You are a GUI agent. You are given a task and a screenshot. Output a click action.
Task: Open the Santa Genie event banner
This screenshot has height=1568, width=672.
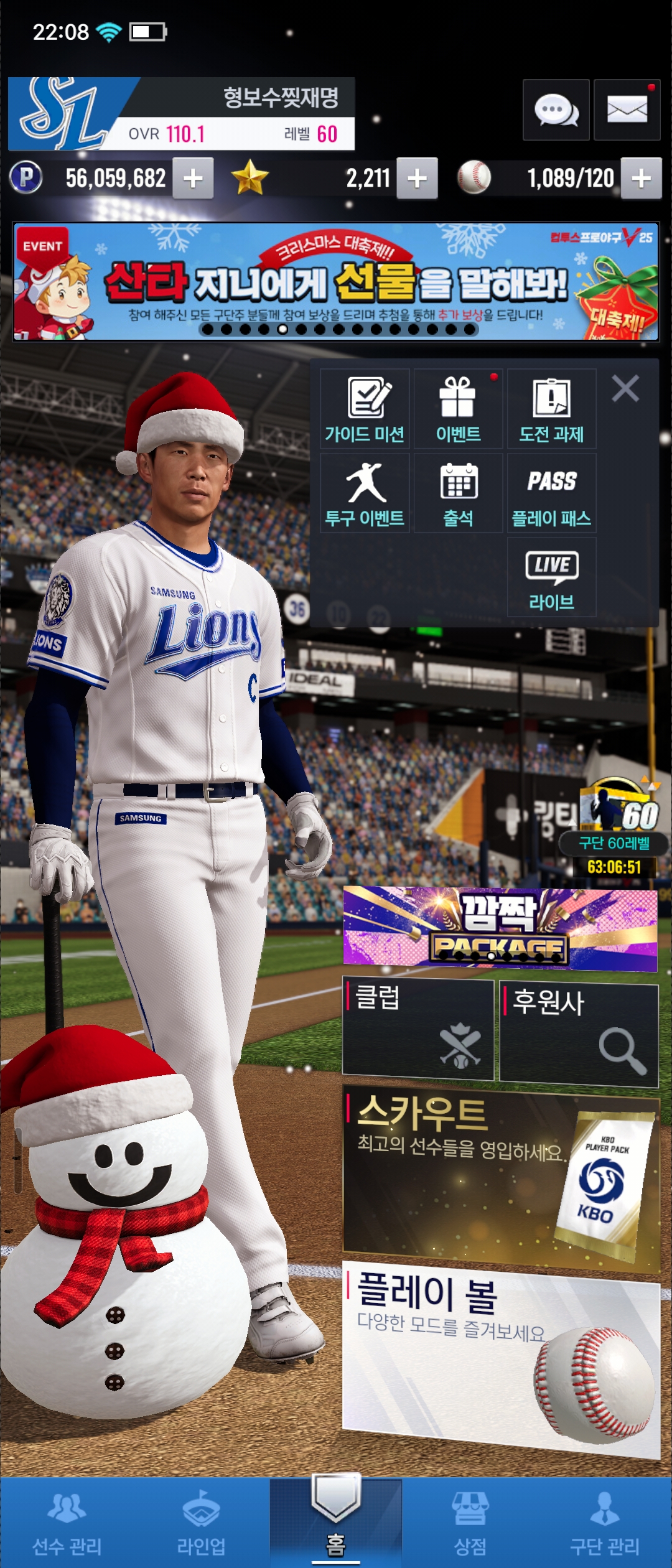[336, 282]
